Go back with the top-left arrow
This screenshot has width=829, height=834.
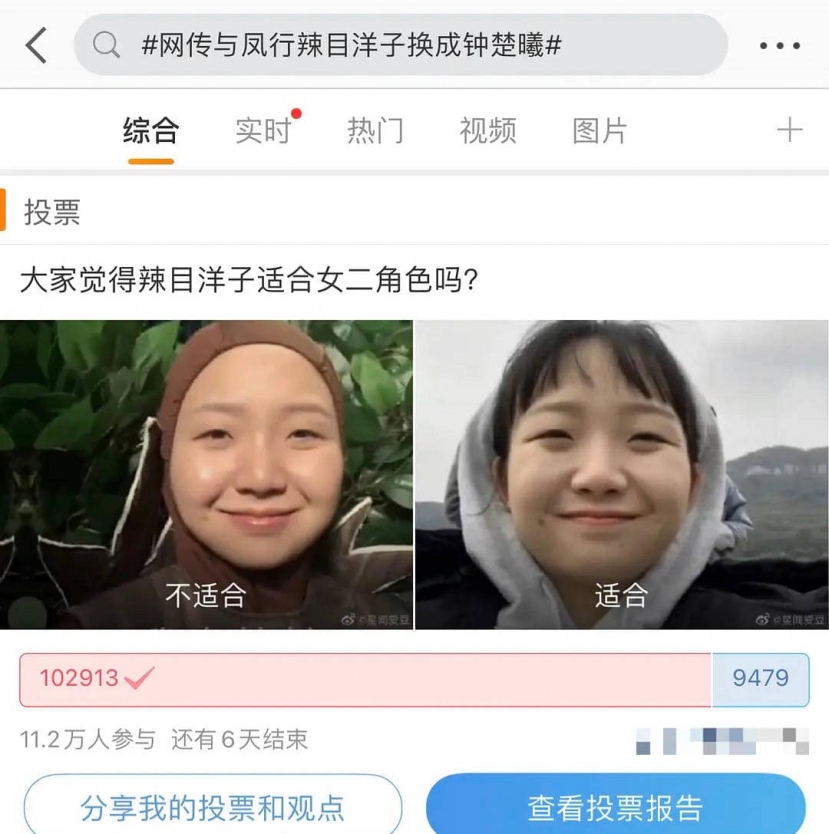pos(37,45)
